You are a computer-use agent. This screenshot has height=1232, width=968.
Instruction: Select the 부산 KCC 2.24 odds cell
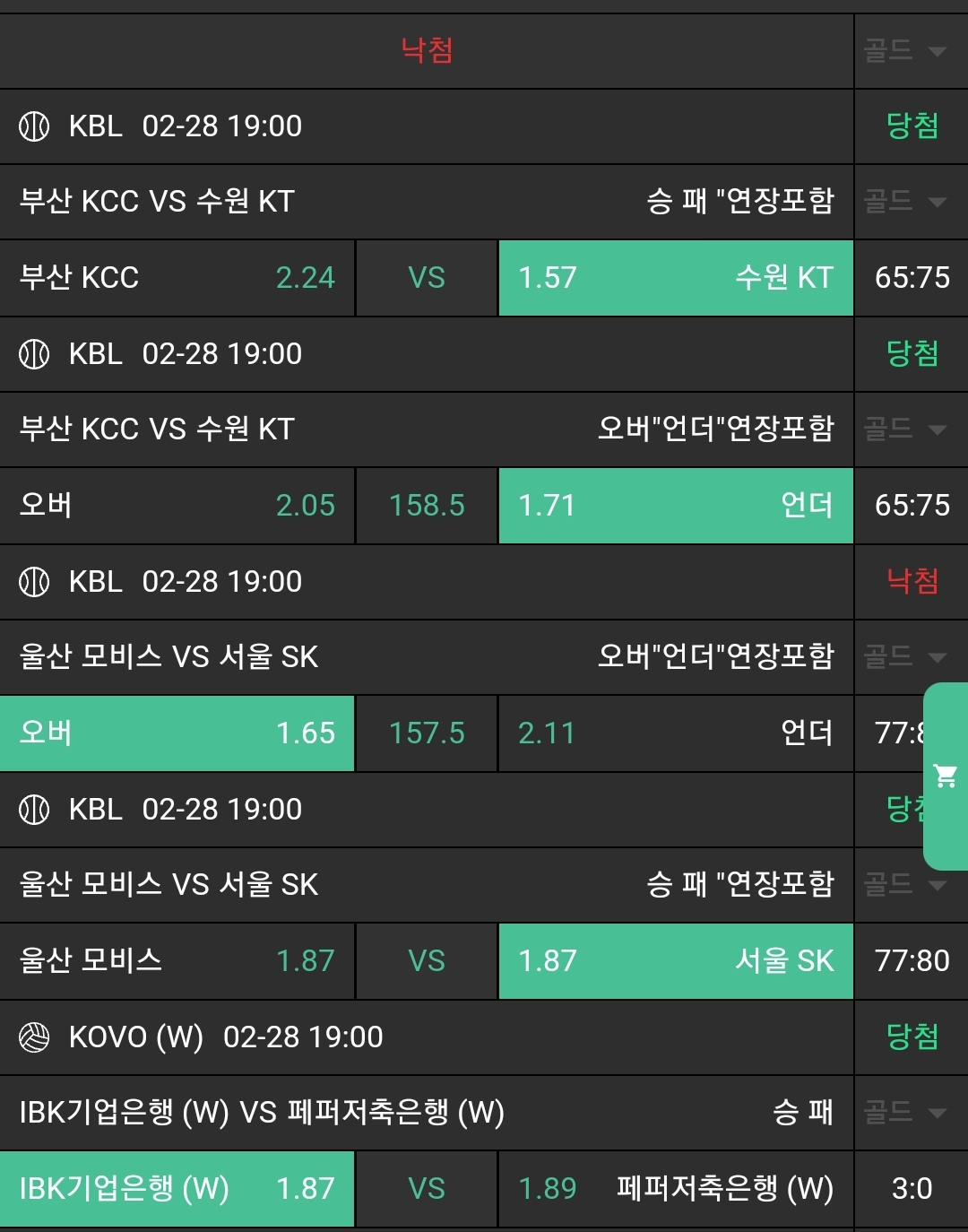[177, 278]
